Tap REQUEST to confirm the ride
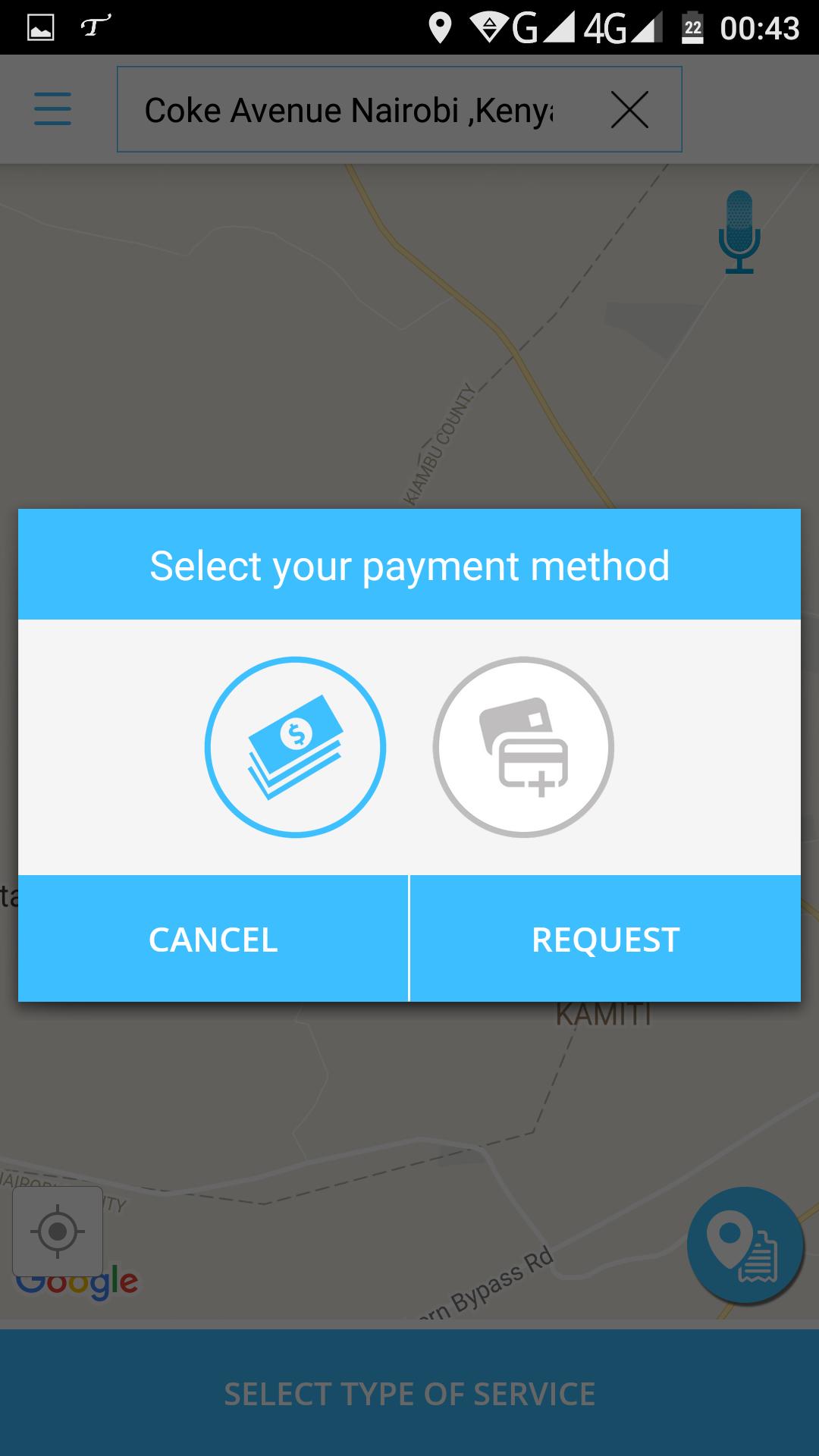Image resolution: width=819 pixels, height=1456 pixels. (x=605, y=939)
